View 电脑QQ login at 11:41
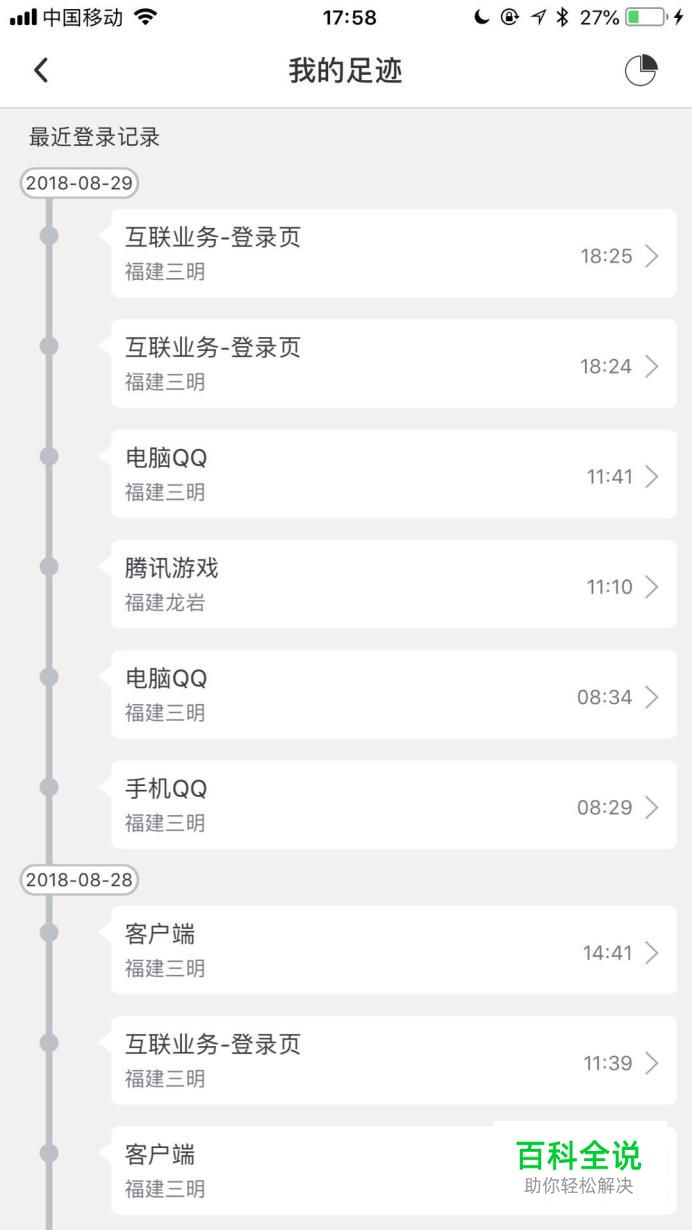This screenshot has height=1230, width=692. tap(393, 473)
